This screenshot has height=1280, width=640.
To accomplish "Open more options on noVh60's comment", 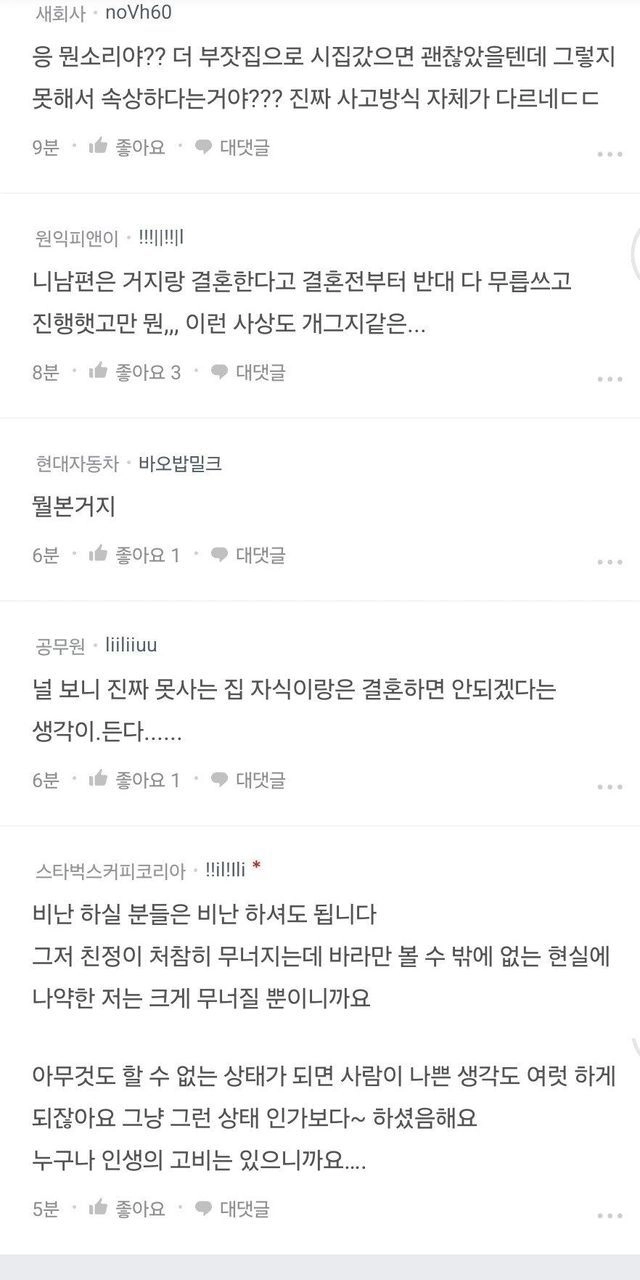I will [610, 154].
